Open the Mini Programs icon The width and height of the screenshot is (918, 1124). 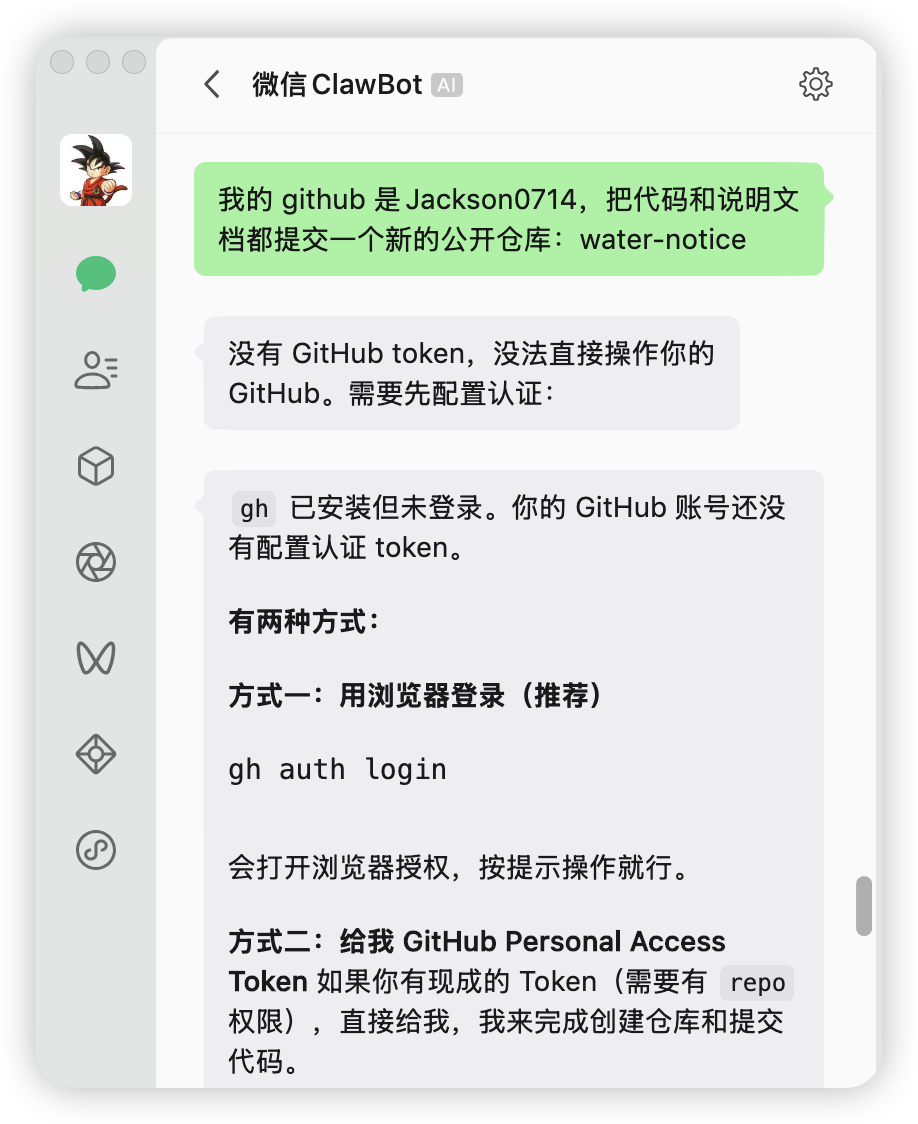pos(96,850)
